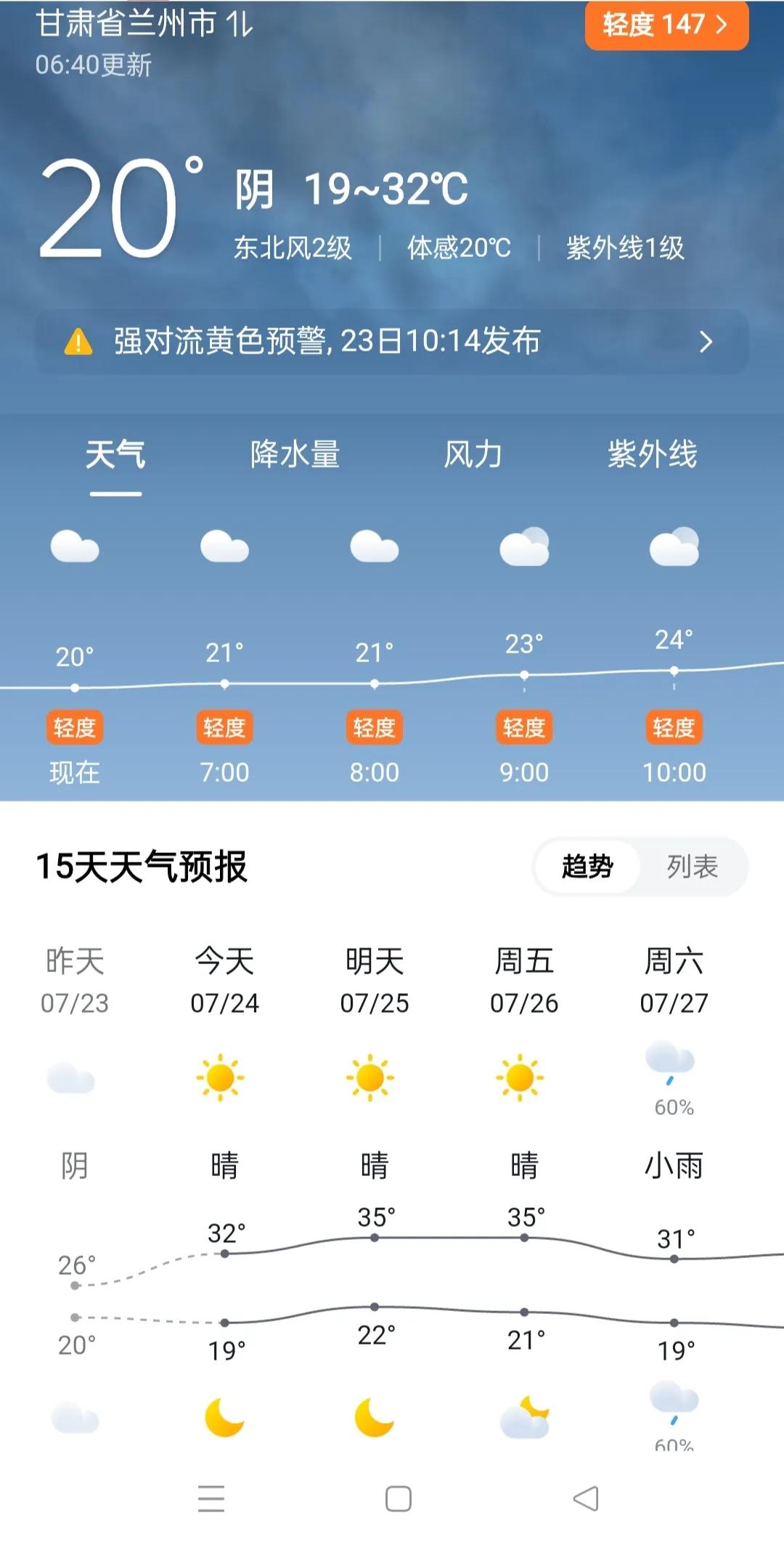Switch to the 降水量 tab
Image resolution: width=784 pixels, height=1547 pixels.
[x=295, y=454]
